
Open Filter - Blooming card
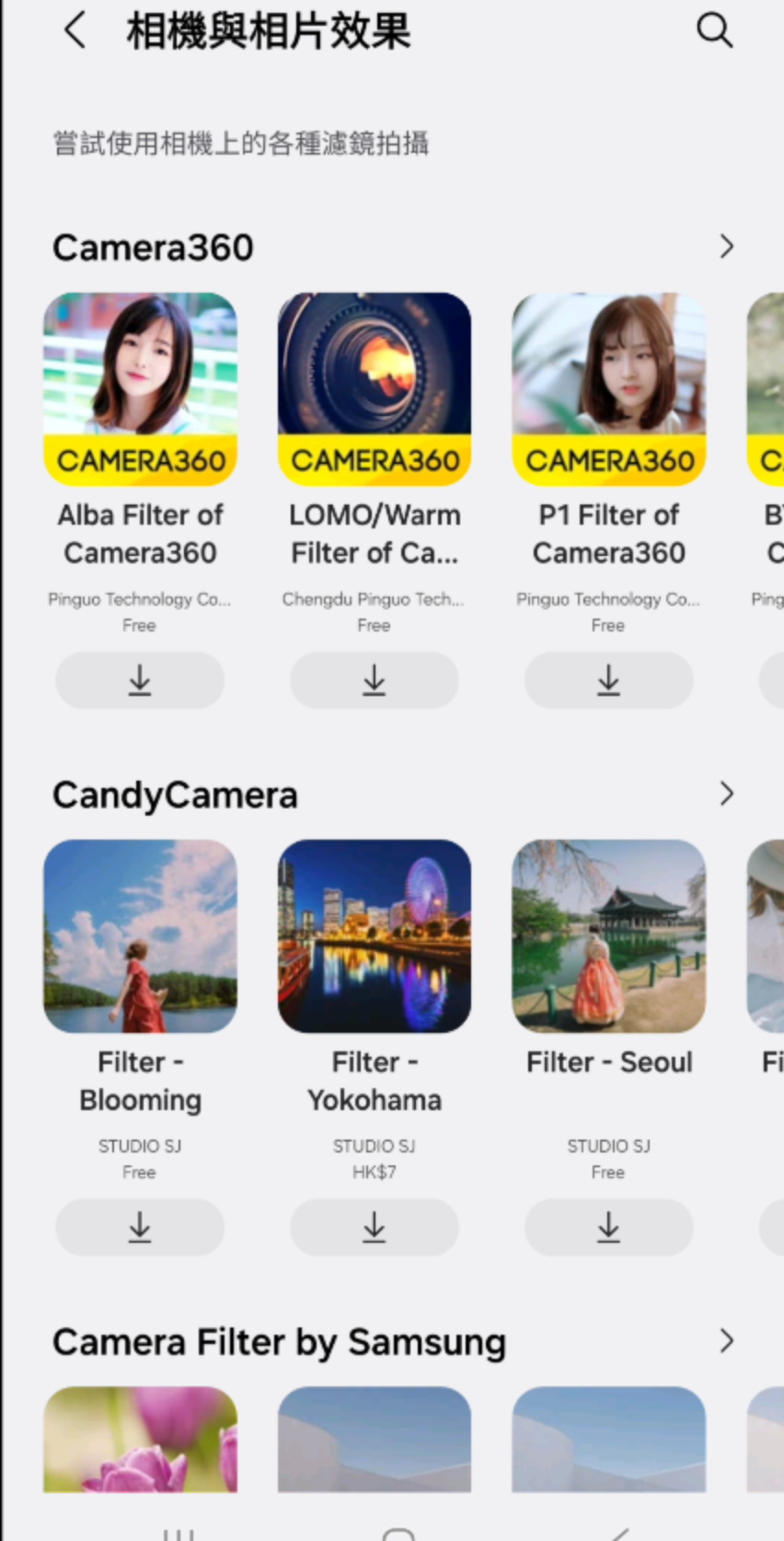(x=140, y=935)
